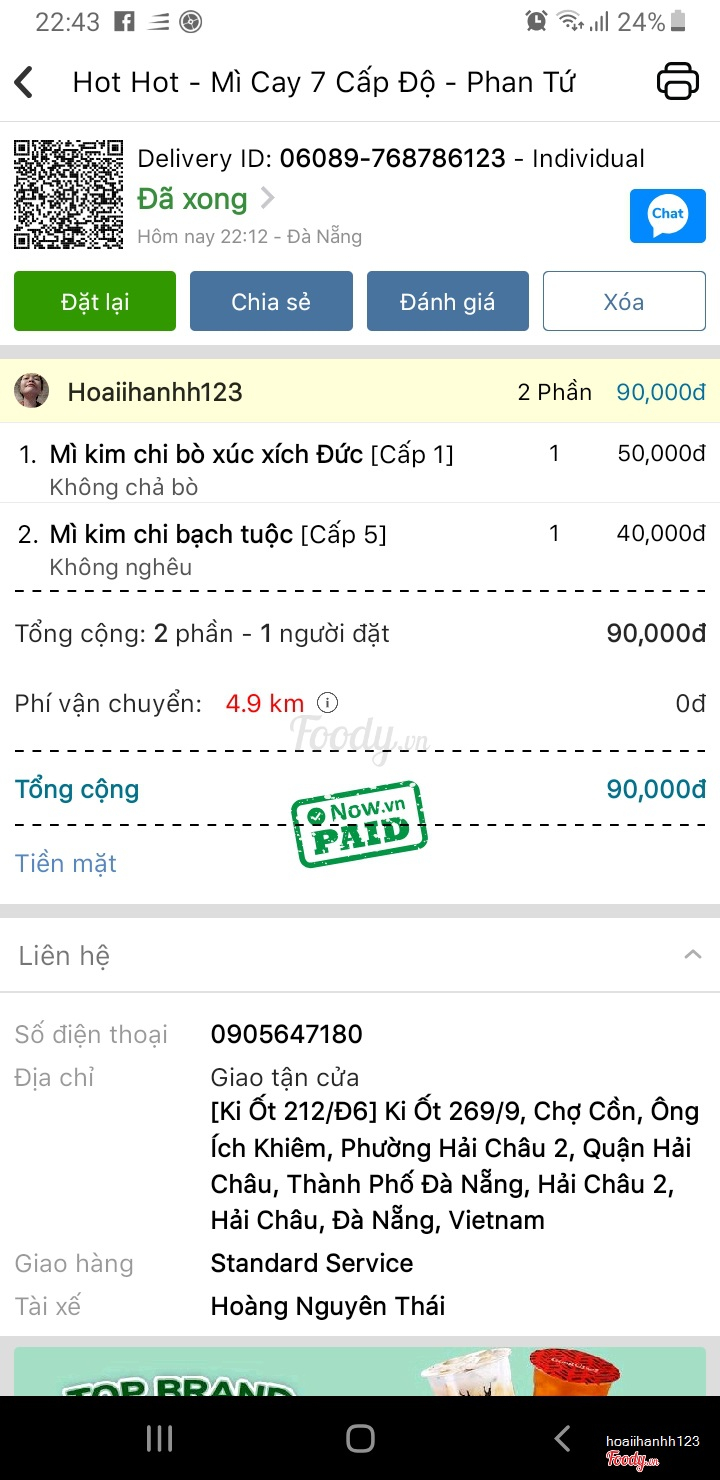720x1480 pixels.
Task: Tap the system home button
Action: [x=360, y=1438]
